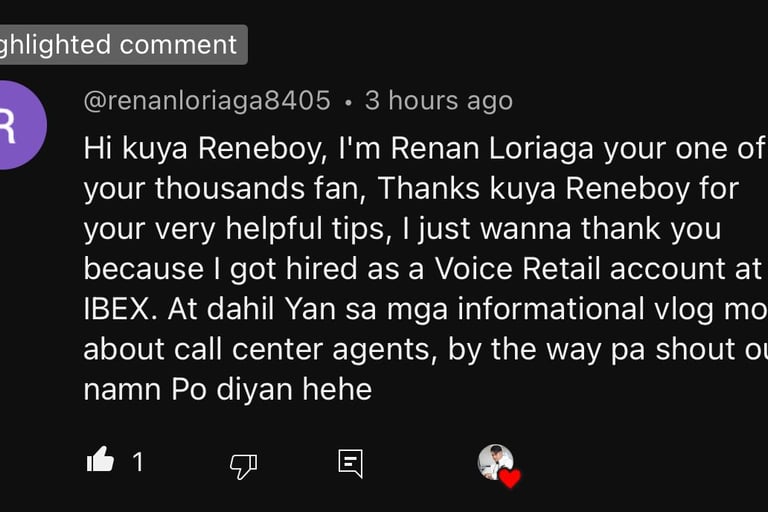Image resolution: width=768 pixels, height=512 pixels.
Task: Reply to Renan Loriaga's comment
Action: (351, 463)
